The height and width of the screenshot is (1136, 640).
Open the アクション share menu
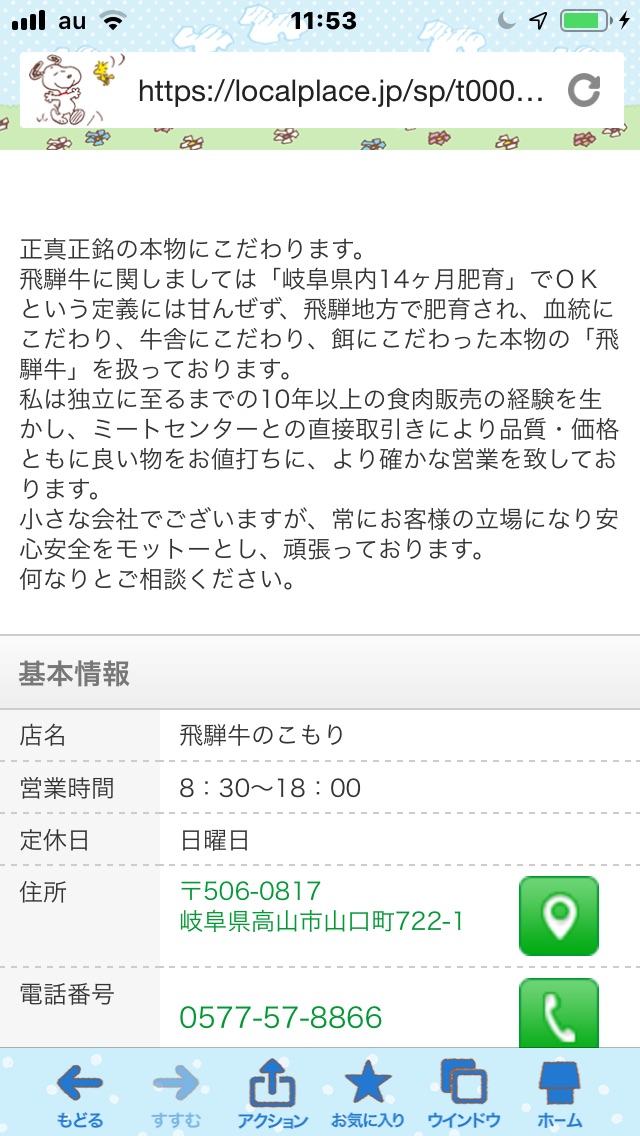tap(273, 1095)
